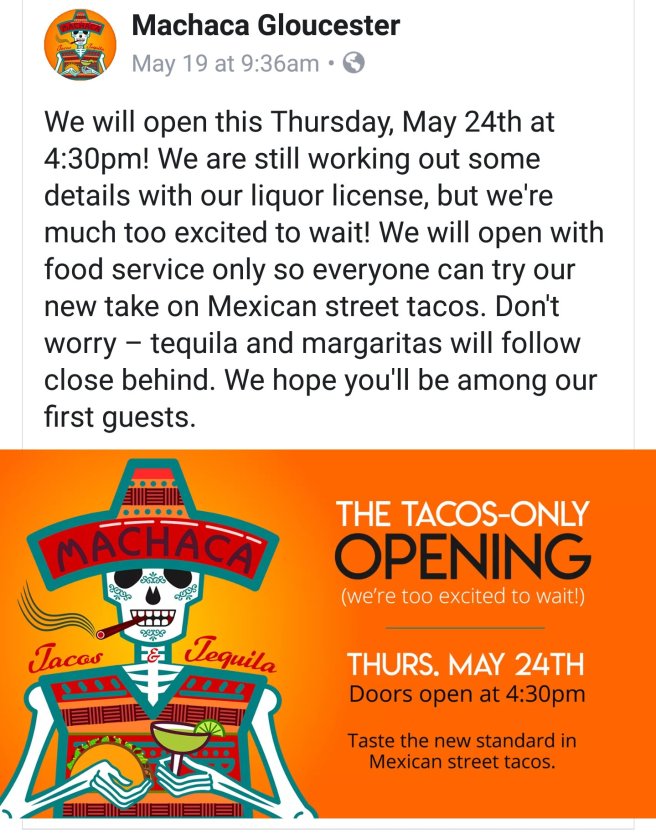This screenshot has width=656, height=833.
Task: Open the Machaca Gloucester page name
Action: 266,25
